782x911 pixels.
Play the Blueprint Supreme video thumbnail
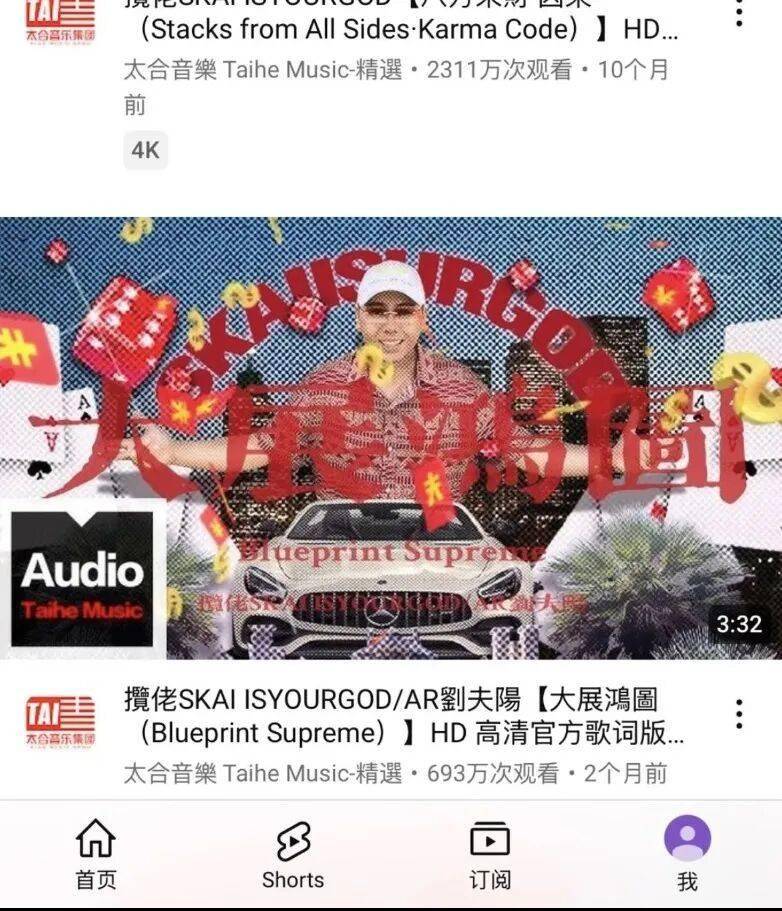(391, 438)
